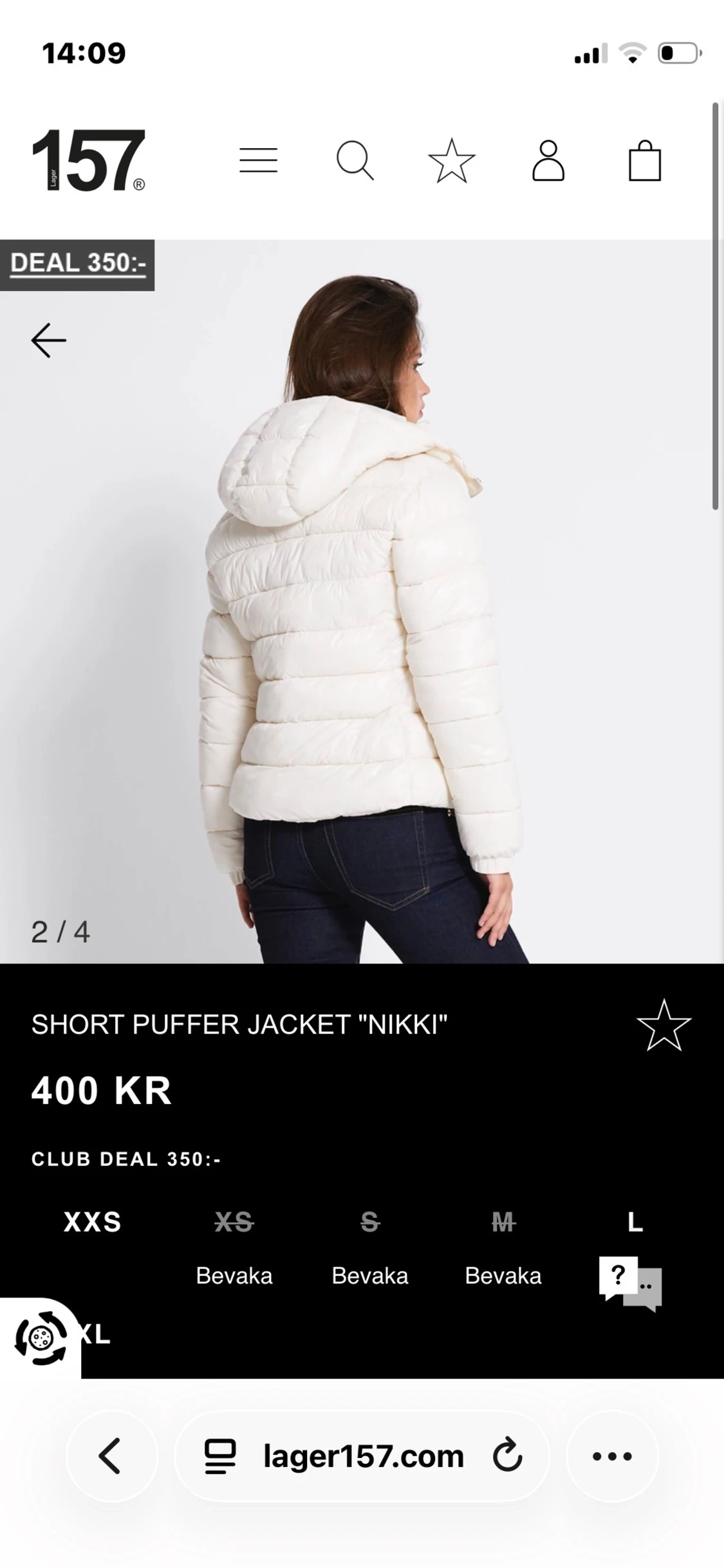The image size is (724, 1568).
Task: Add Nikki jacket to favorites
Action: click(664, 1025)
